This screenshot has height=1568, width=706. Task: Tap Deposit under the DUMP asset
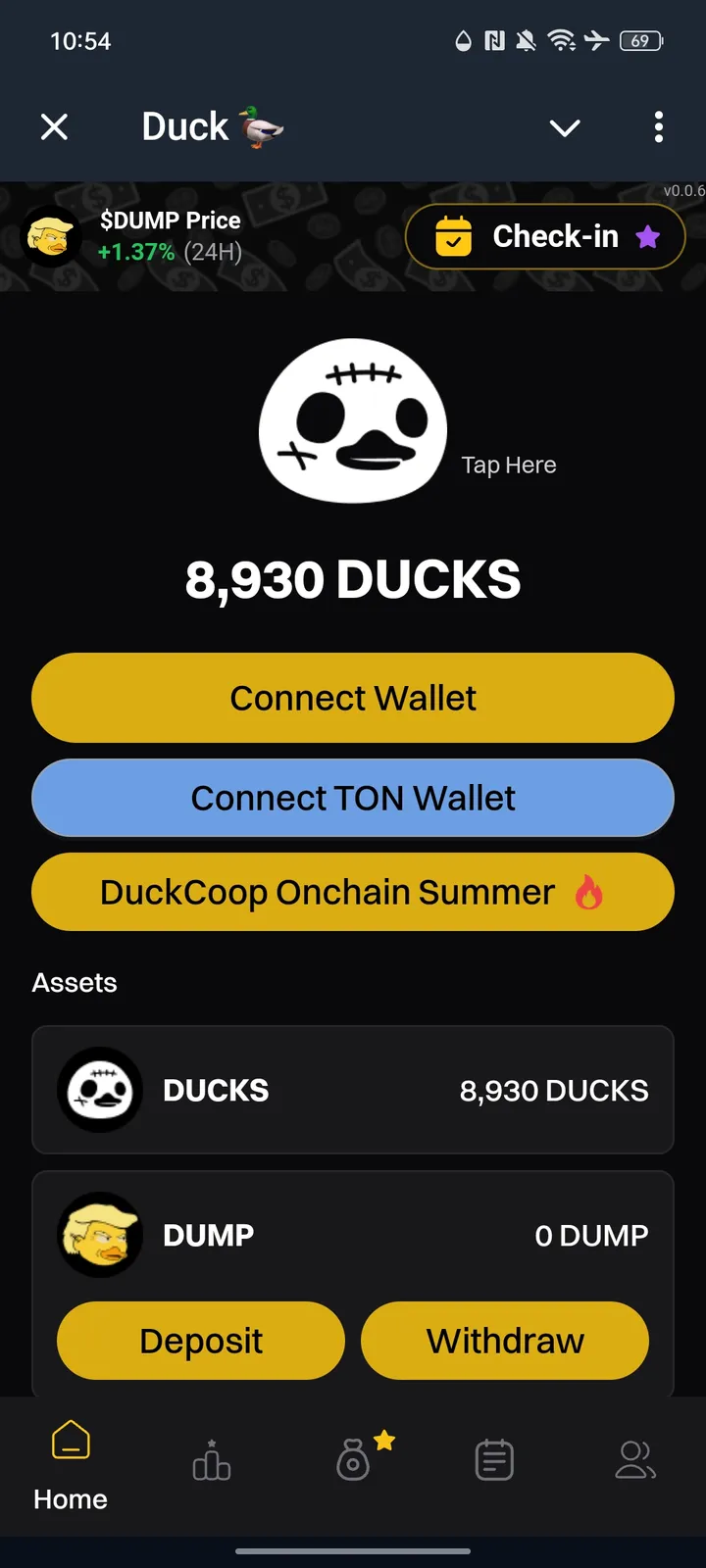(200, 1340)
